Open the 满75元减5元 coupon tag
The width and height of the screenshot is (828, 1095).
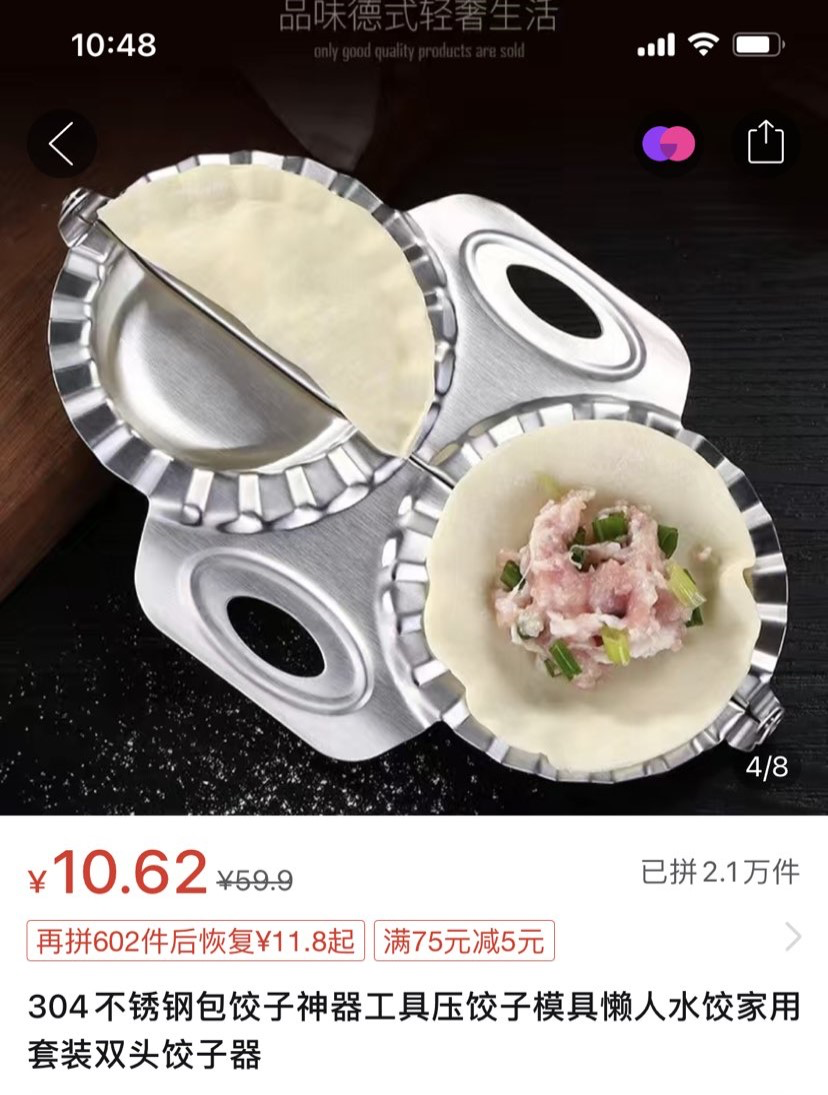[x=464, y=941]
